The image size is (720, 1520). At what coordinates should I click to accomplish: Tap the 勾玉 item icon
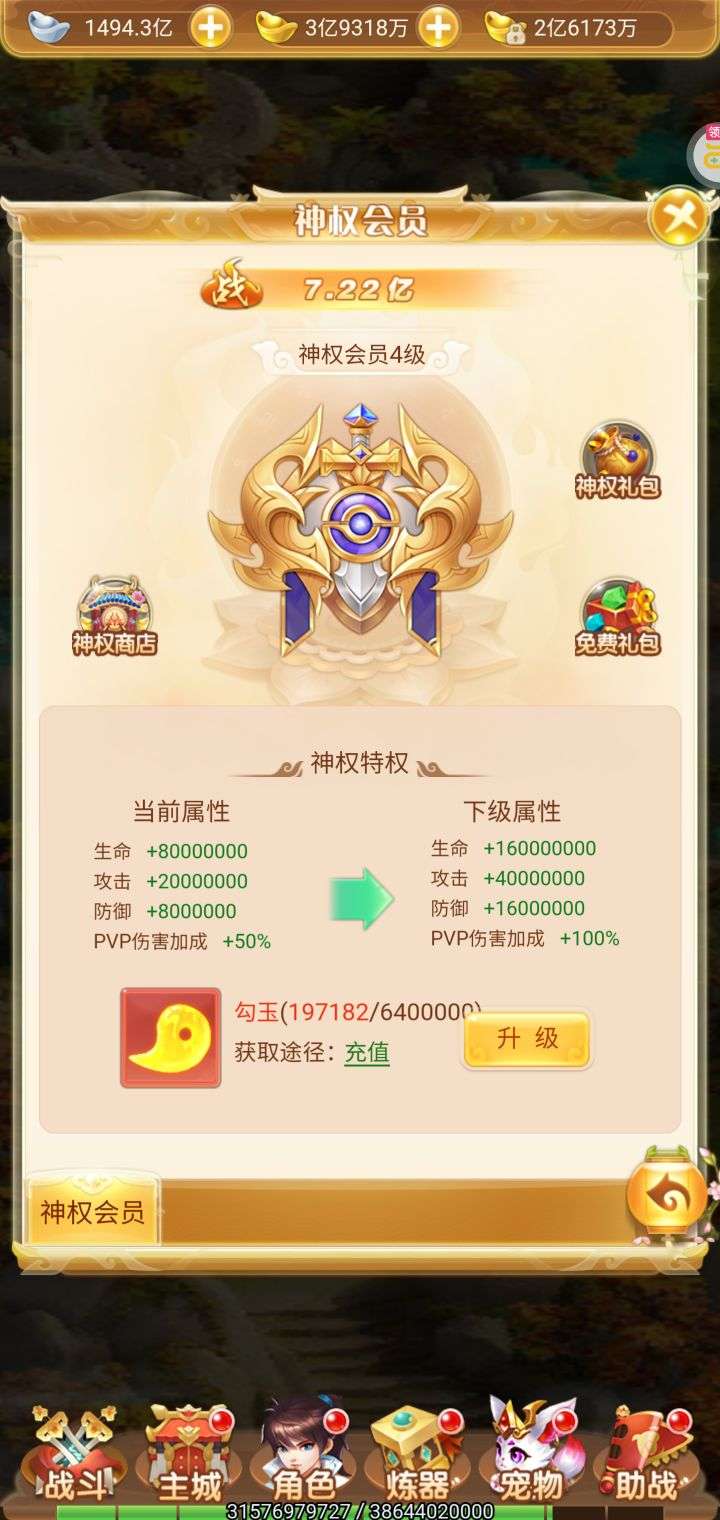(170, 1037)
